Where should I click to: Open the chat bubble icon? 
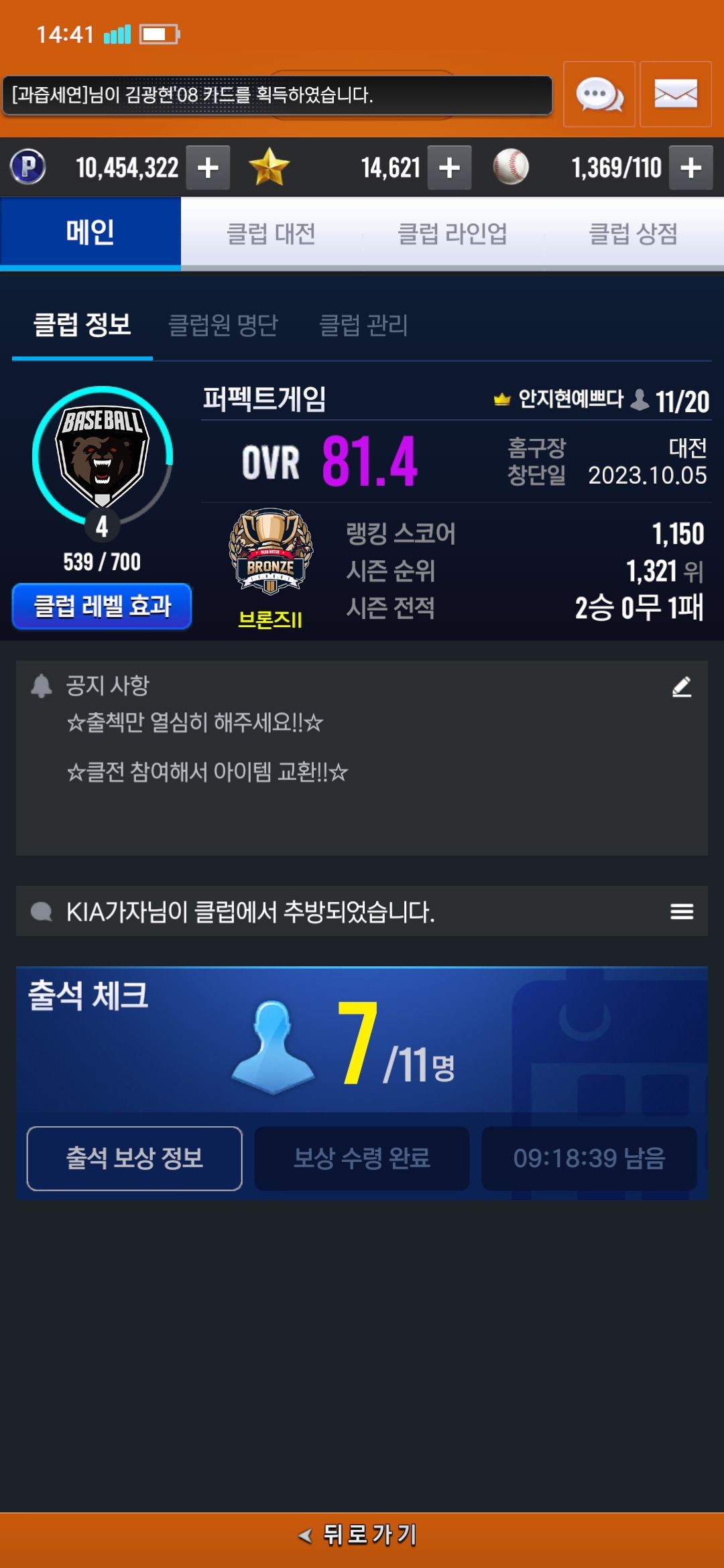(x=599, y=94)
